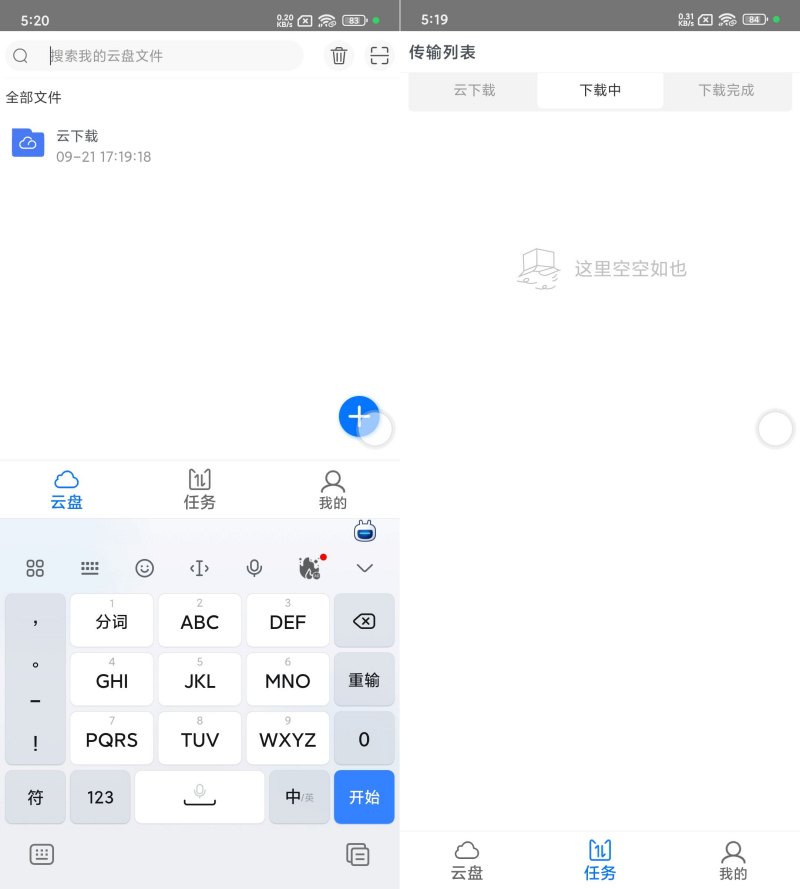Select the QR scan icon next to trash
The width and height of the screenshot is (800, 889).
coord(378,56)
